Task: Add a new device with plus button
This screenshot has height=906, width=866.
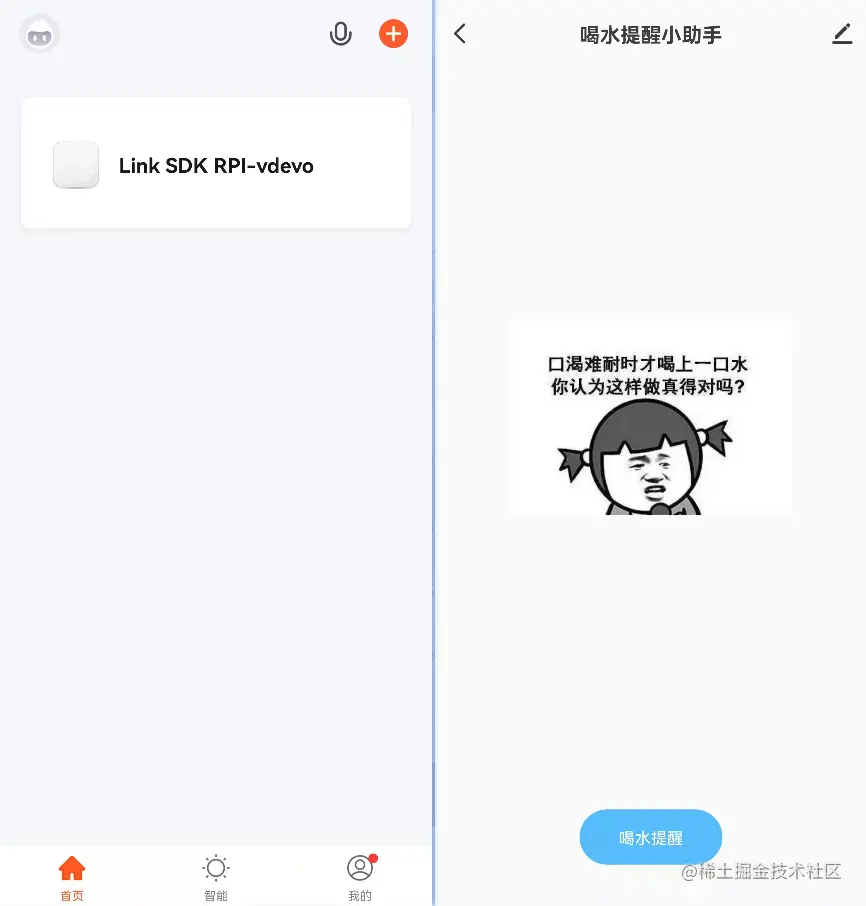Action: point(393,34)
